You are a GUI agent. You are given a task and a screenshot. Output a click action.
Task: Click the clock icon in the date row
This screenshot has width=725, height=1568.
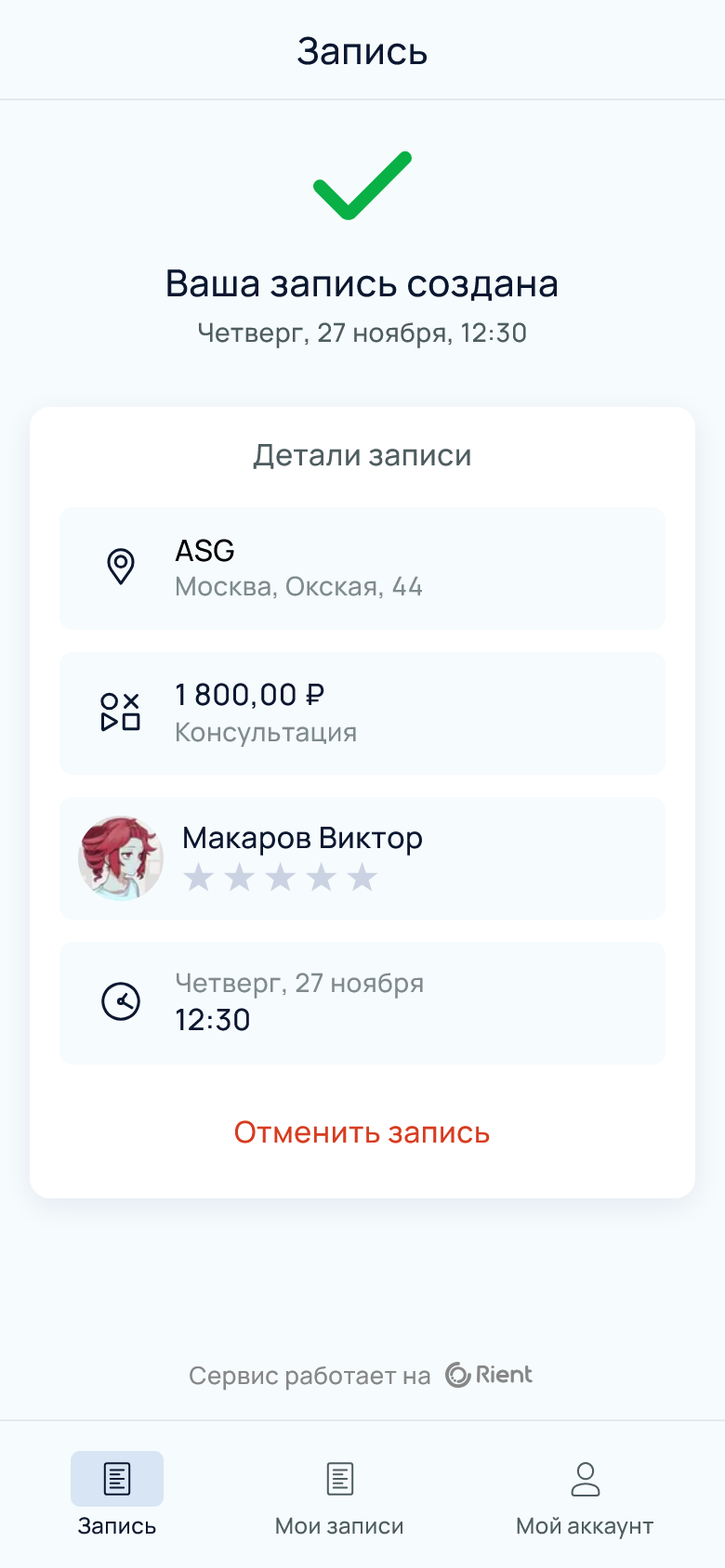coord(120,1001)
